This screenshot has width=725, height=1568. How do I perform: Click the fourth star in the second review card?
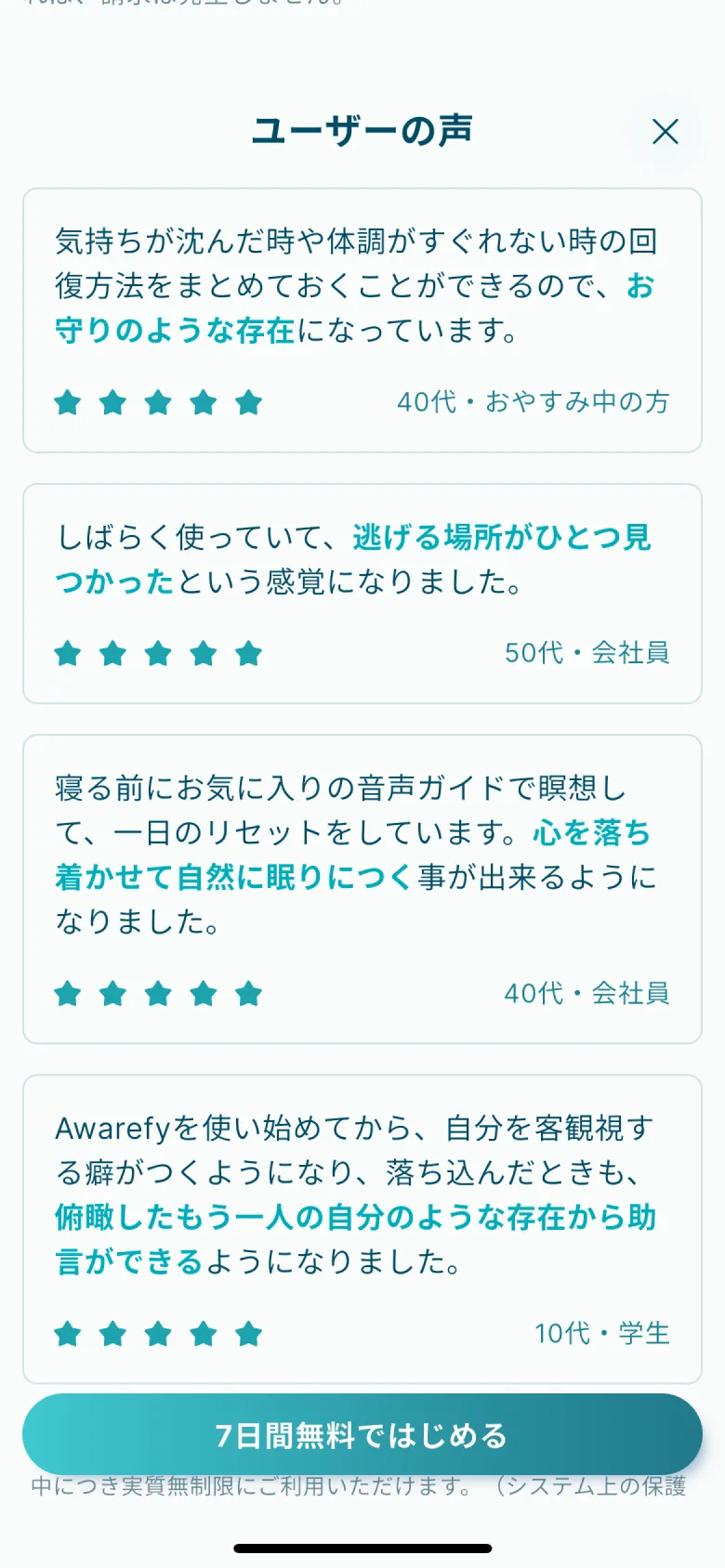coord(204,654)
